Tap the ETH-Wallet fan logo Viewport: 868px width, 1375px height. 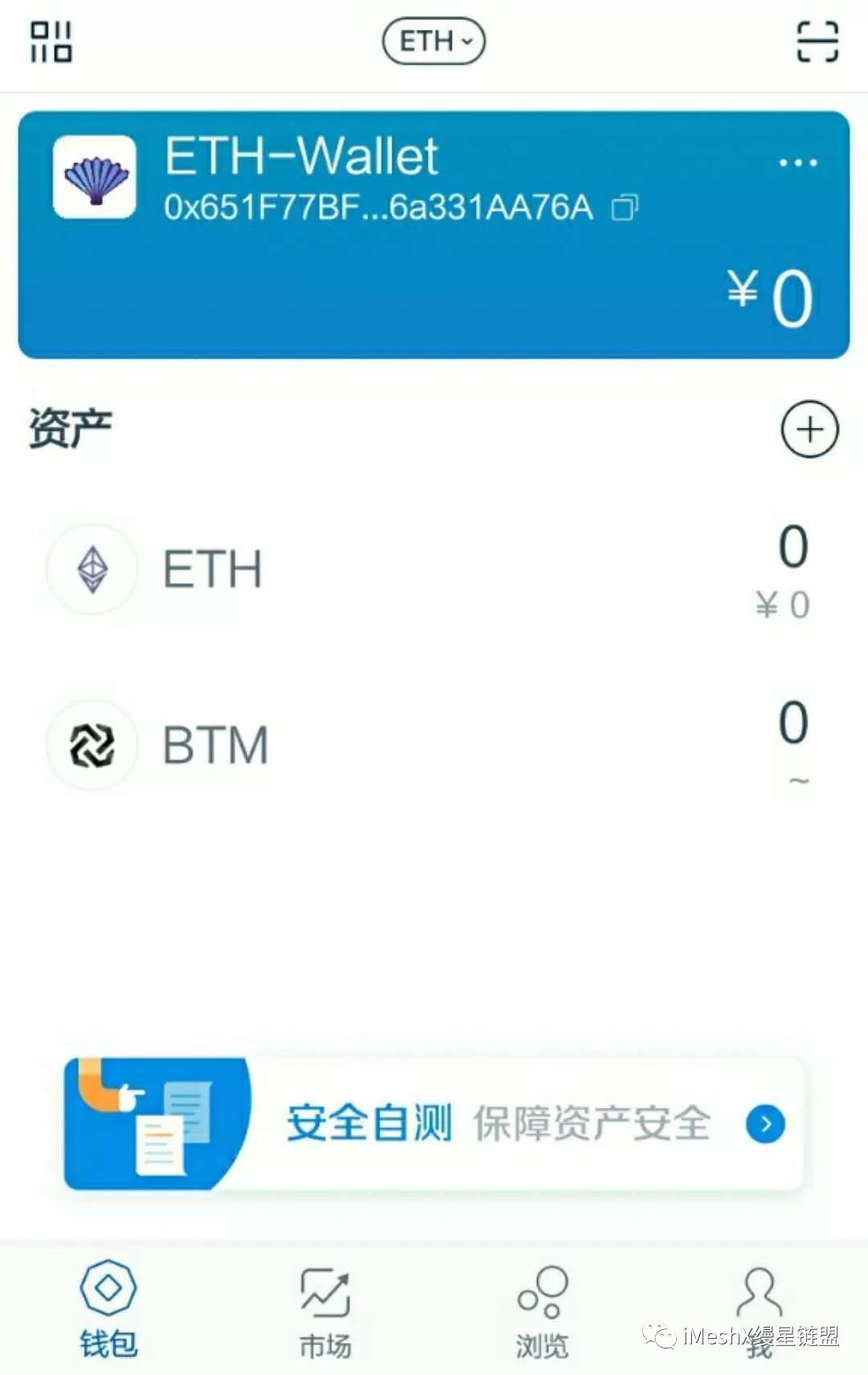(94, 179)
